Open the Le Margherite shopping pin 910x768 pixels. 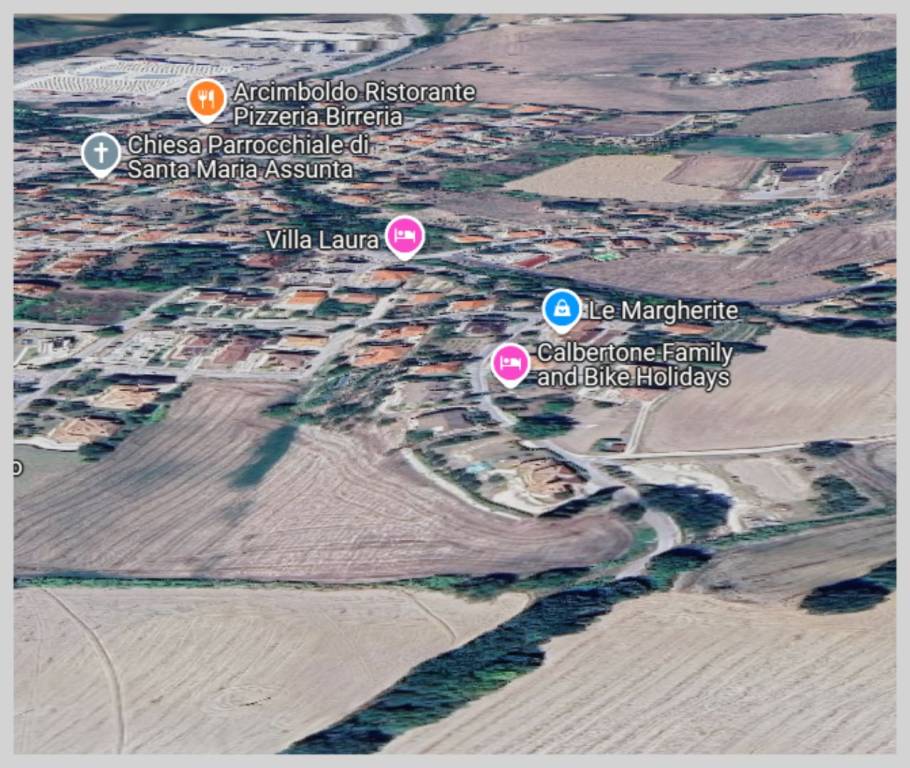click(562, 309)
